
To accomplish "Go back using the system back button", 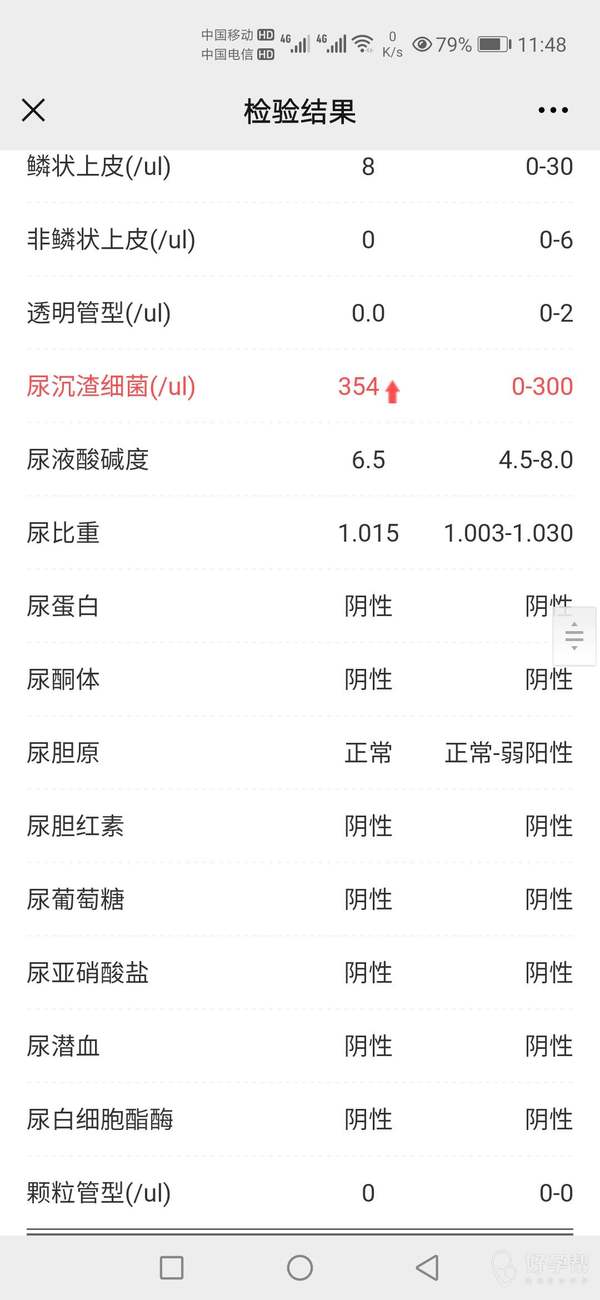I will tap(428, 1268).
